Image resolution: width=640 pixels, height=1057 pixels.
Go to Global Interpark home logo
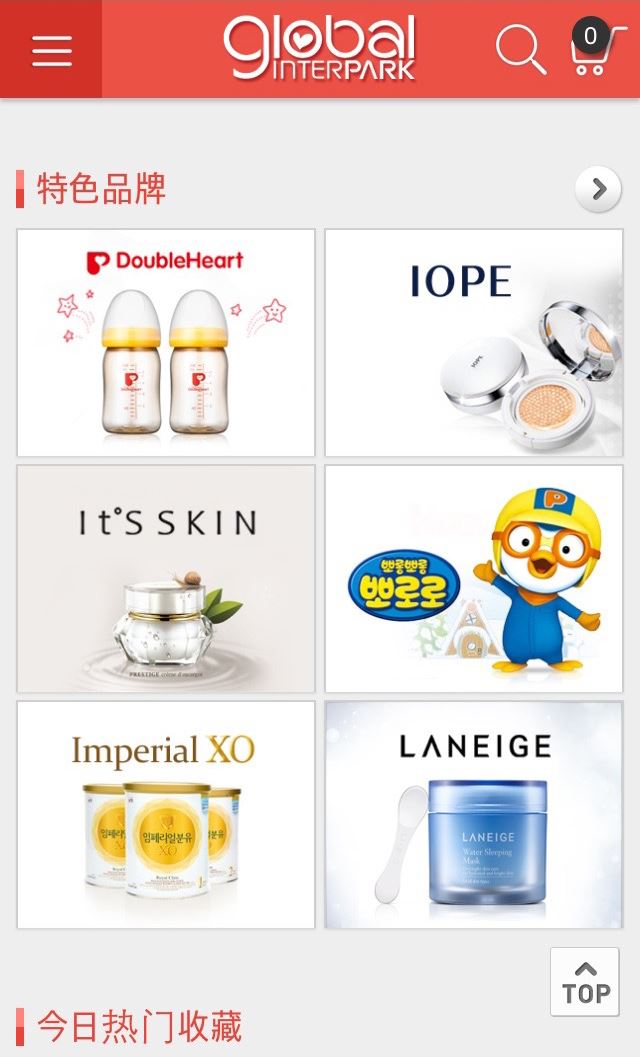pos(319,48)
